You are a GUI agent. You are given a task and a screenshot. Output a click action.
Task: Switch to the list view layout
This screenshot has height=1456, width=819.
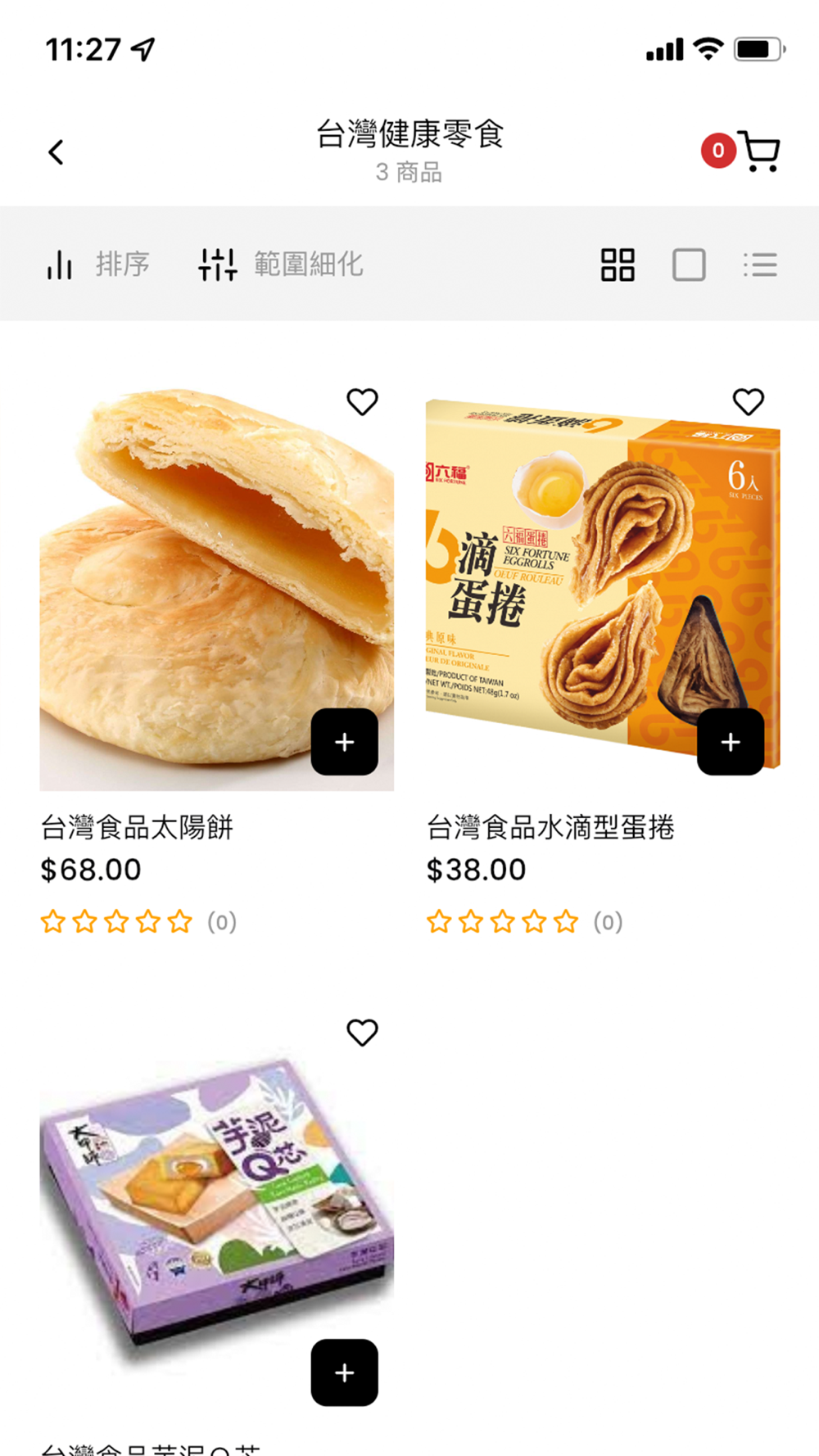pos(760,265)
